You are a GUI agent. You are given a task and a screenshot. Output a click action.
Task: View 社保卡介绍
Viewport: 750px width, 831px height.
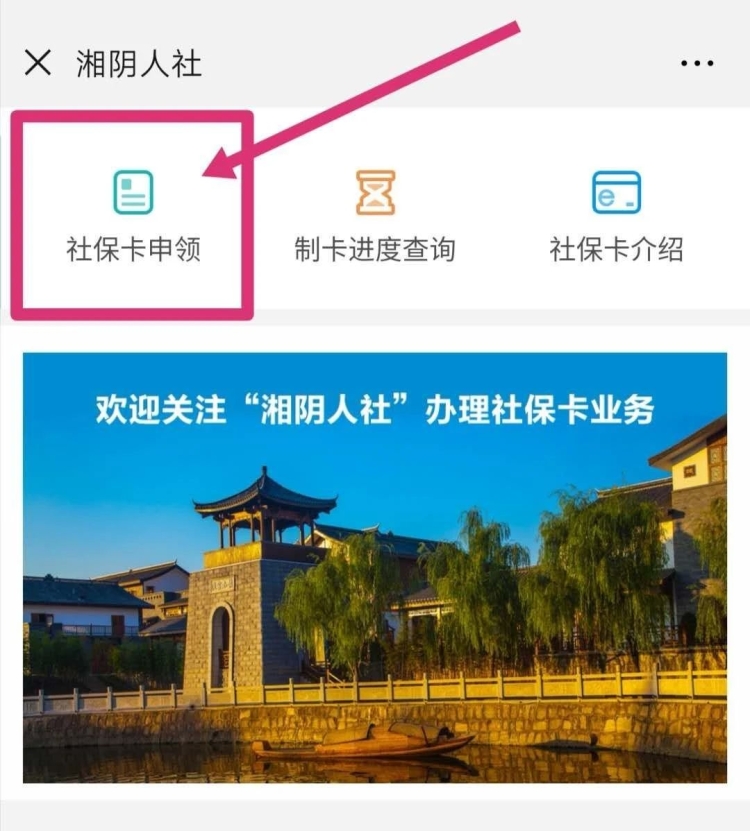coord(616,217)
